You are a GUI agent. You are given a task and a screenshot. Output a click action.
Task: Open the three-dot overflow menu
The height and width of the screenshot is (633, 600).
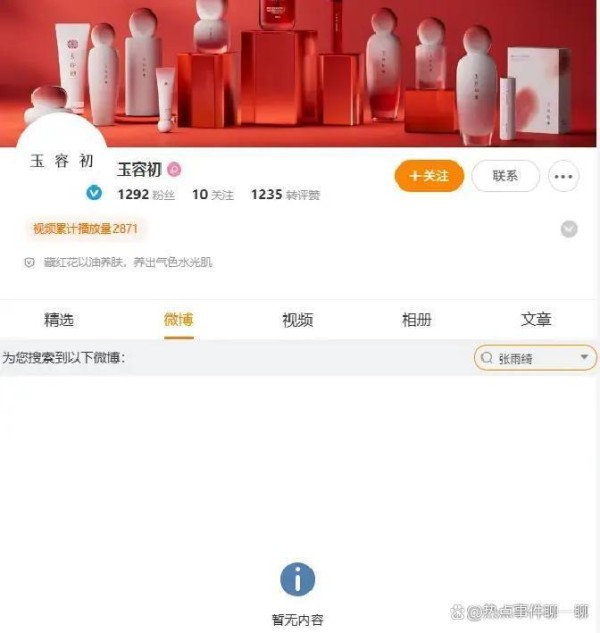click(x=565, y=177)
